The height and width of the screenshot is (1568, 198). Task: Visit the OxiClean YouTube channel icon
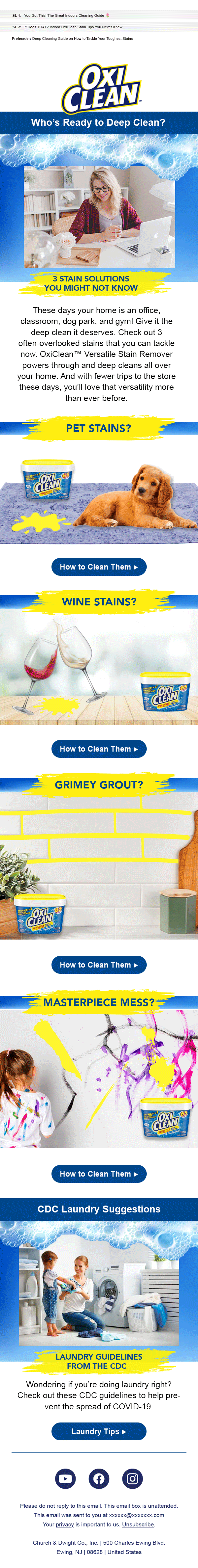pos(65,1478)
